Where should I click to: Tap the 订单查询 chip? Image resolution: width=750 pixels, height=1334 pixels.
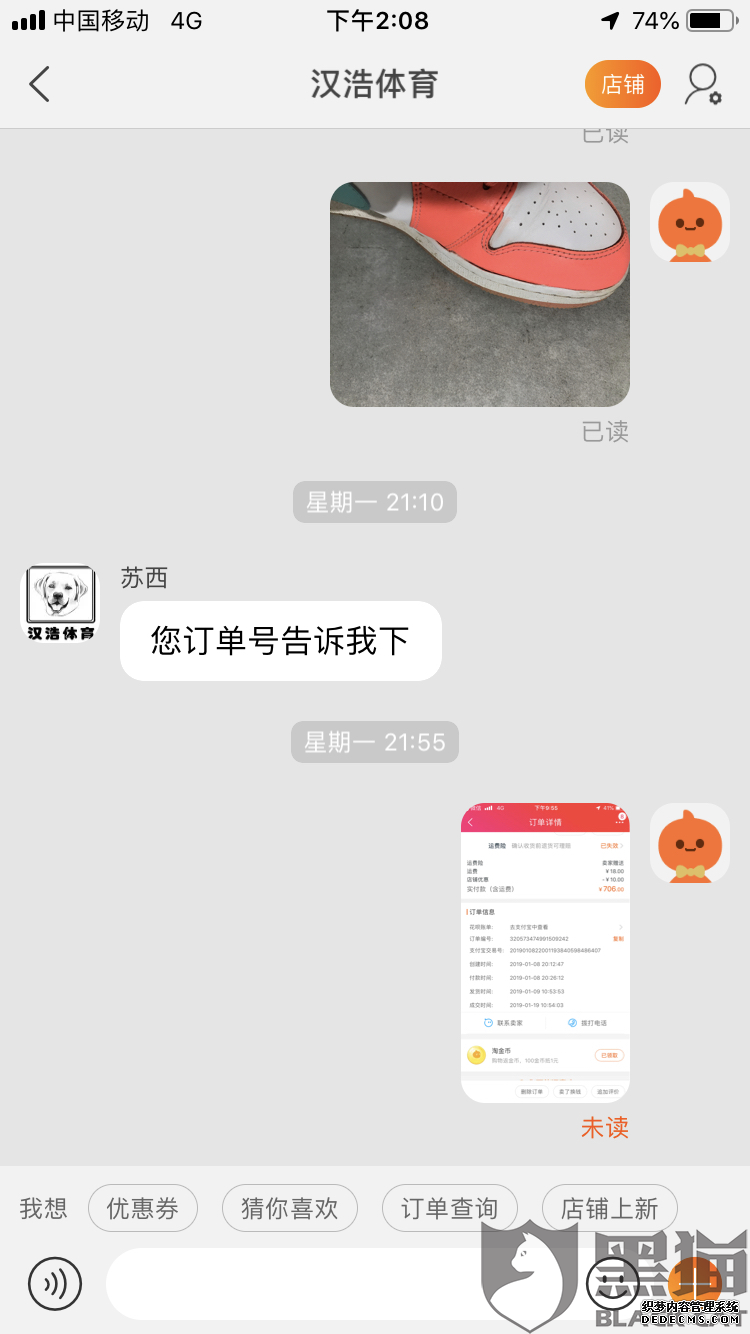pos(449,1208)
